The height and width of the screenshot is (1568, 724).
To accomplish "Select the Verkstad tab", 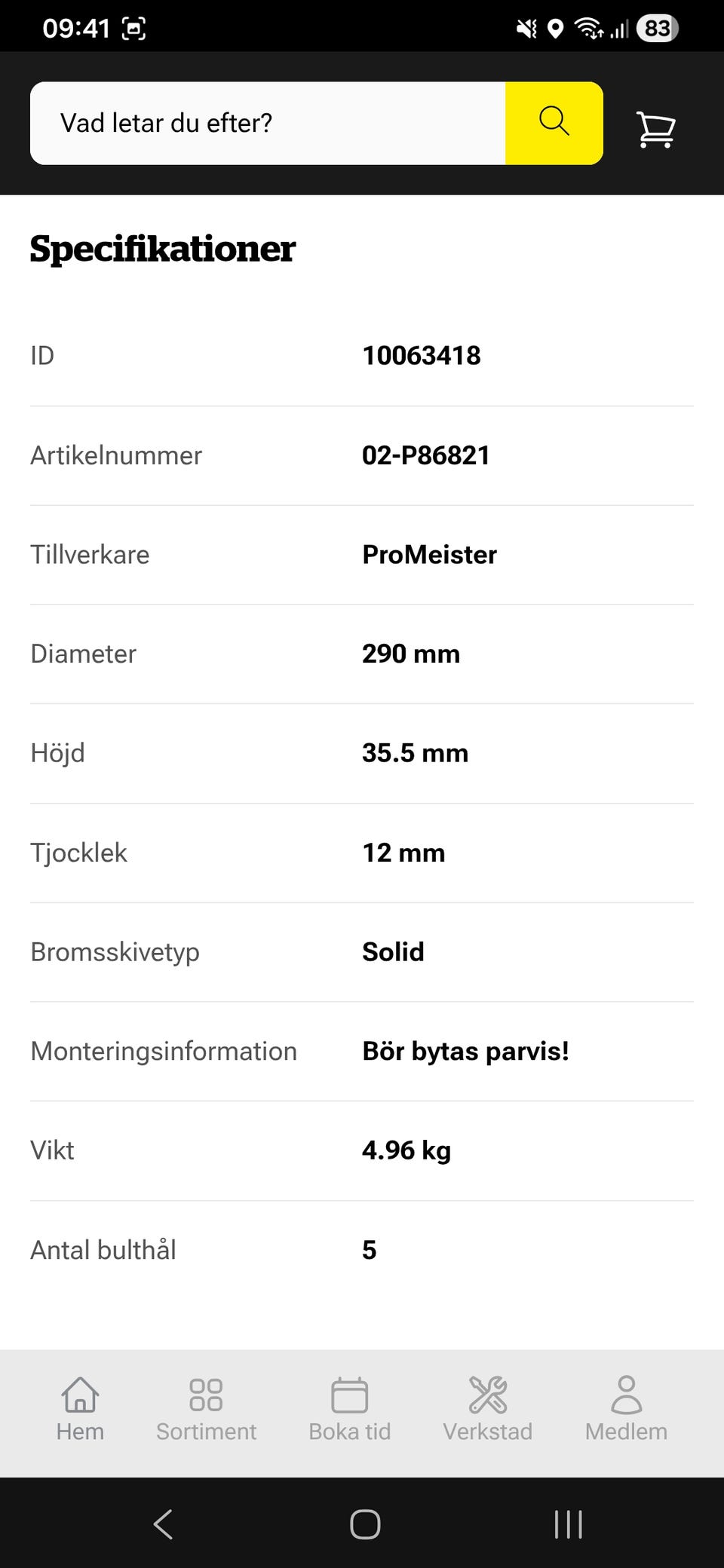I will 487,1409.
